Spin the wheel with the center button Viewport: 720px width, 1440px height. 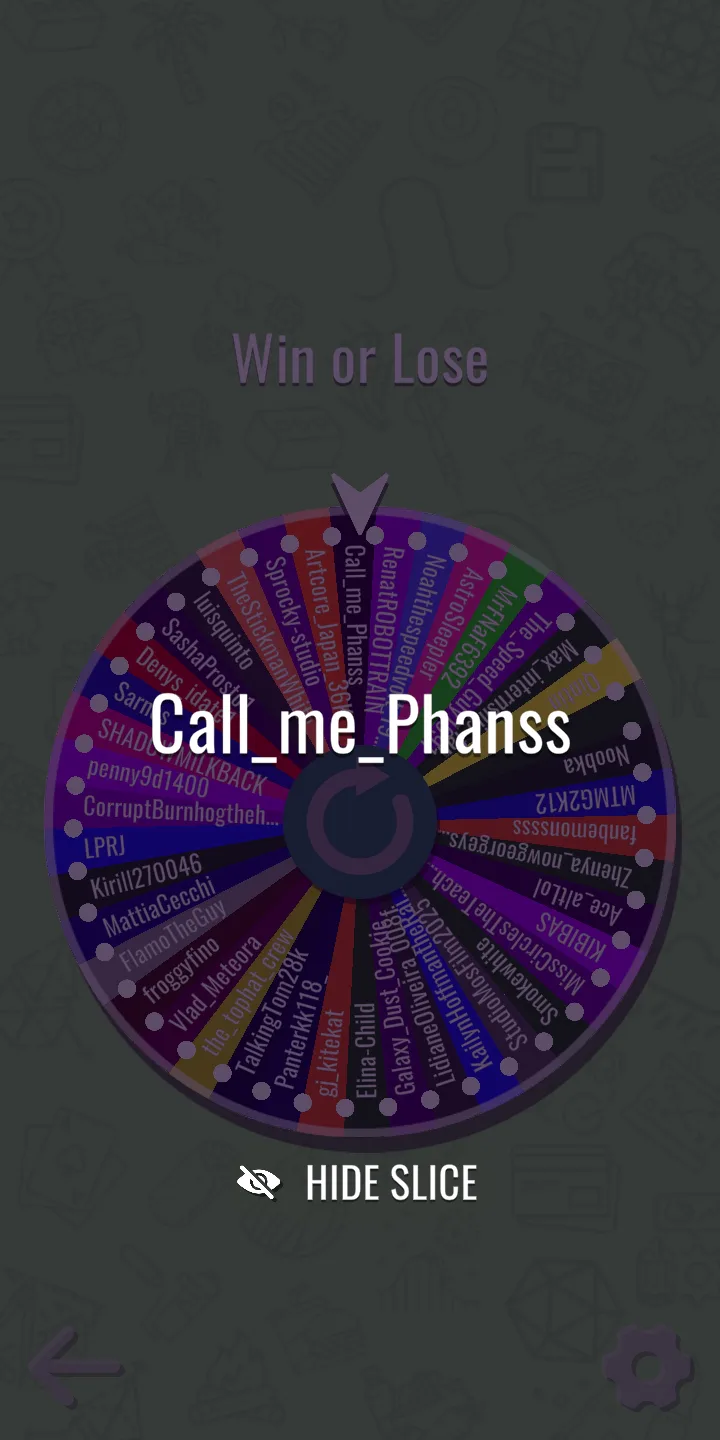360,822
